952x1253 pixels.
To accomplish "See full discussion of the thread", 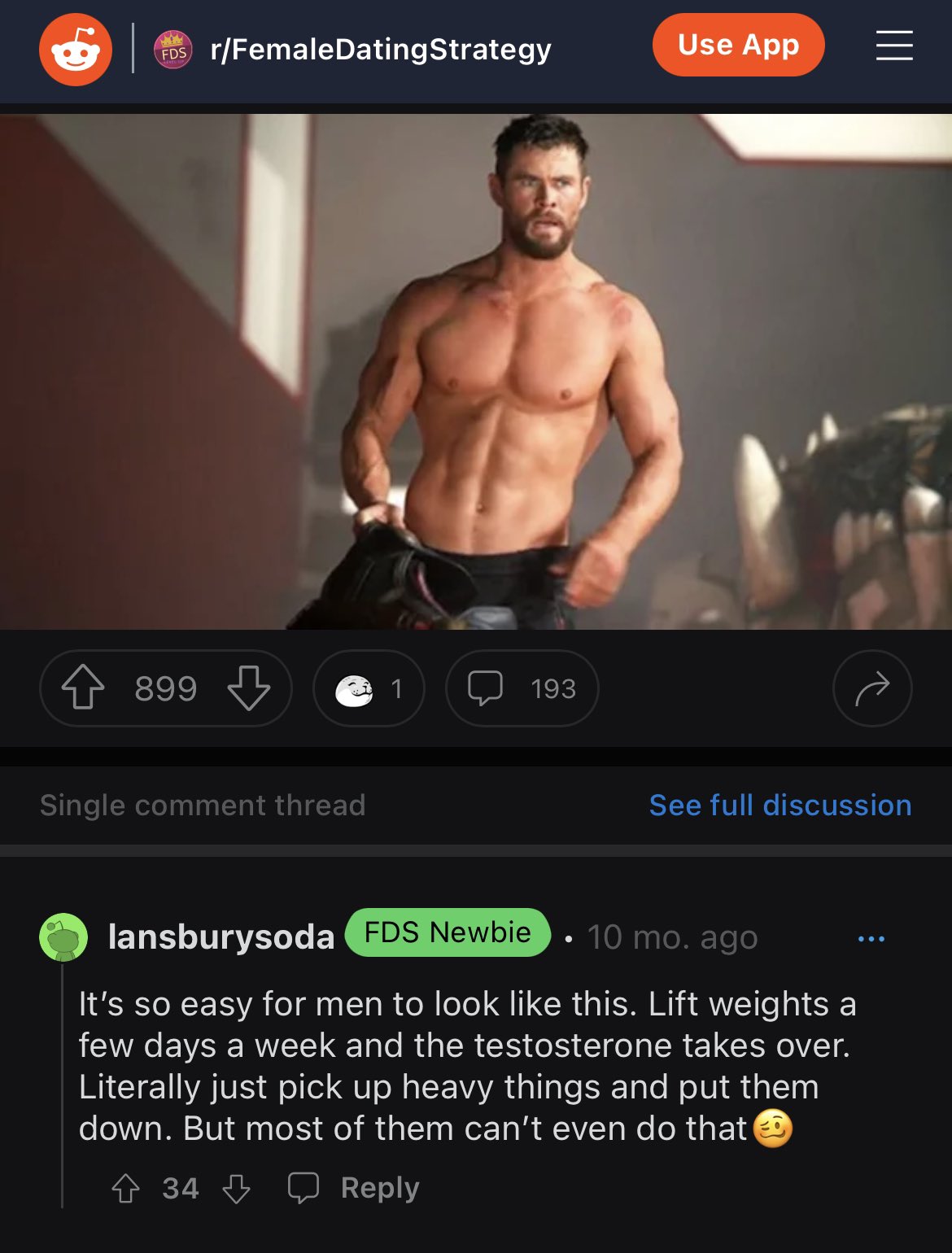I will coord(780,805).
